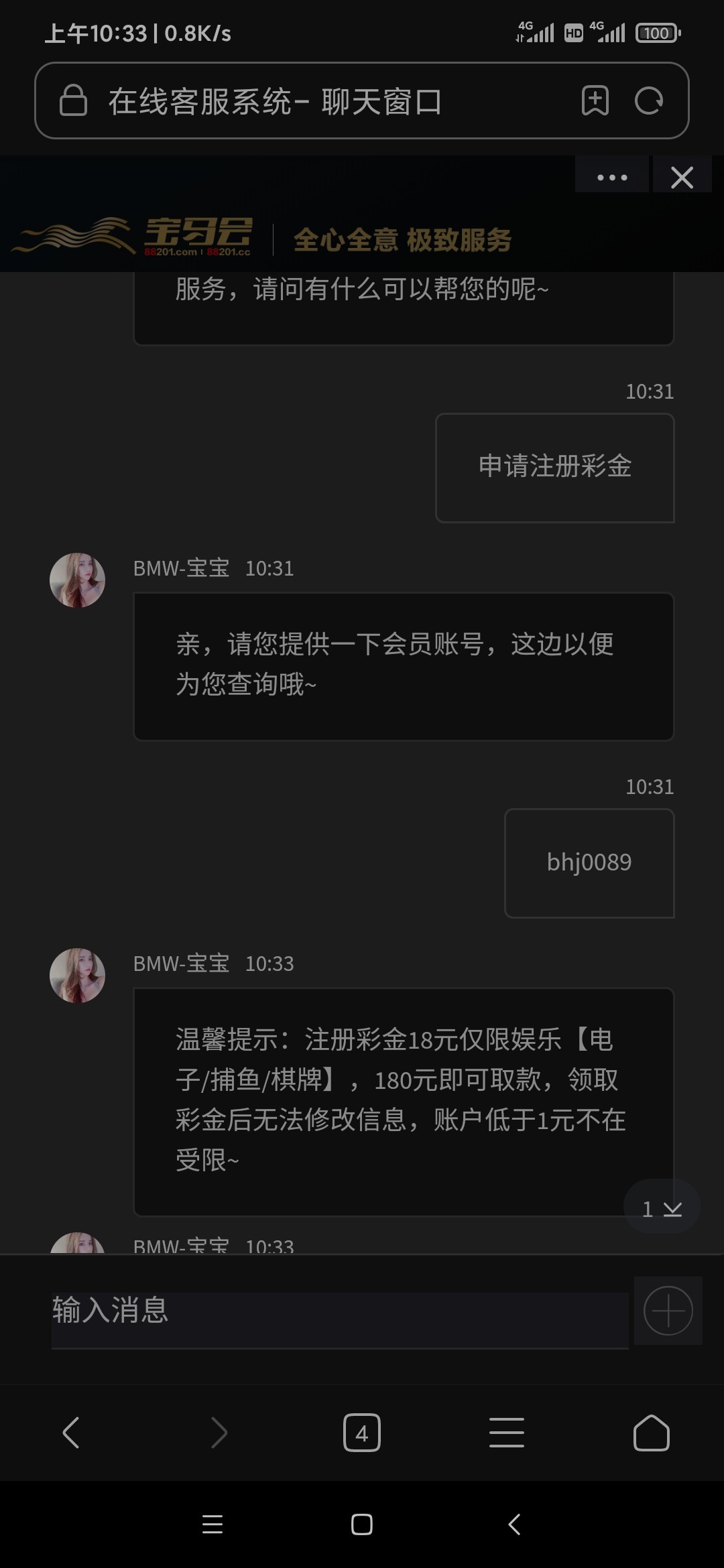Close the chat window with X

pyautogui.click(x=682, y=176)
